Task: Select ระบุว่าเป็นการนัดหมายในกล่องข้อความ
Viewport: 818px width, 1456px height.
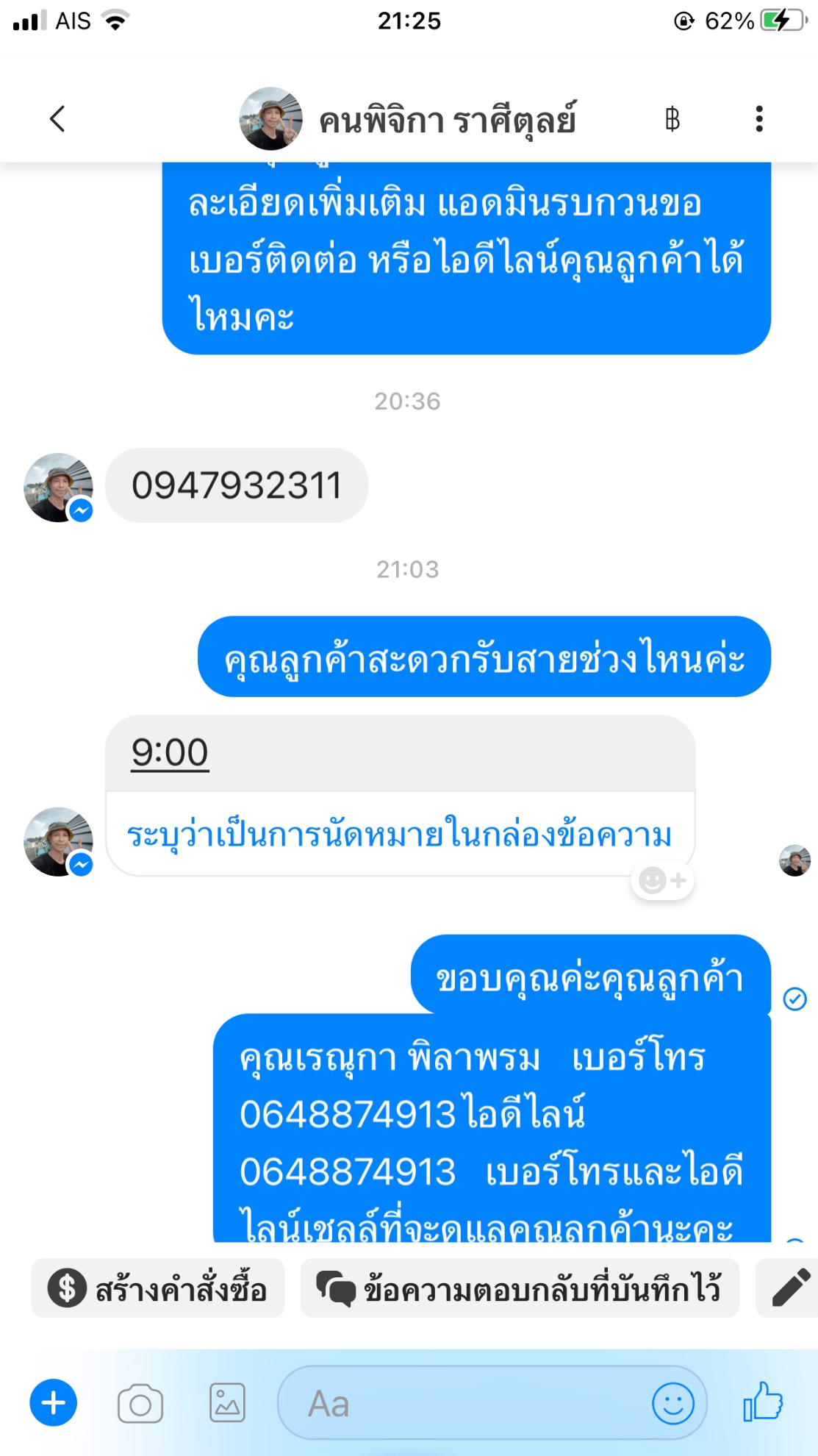Action: pos(399,835)
